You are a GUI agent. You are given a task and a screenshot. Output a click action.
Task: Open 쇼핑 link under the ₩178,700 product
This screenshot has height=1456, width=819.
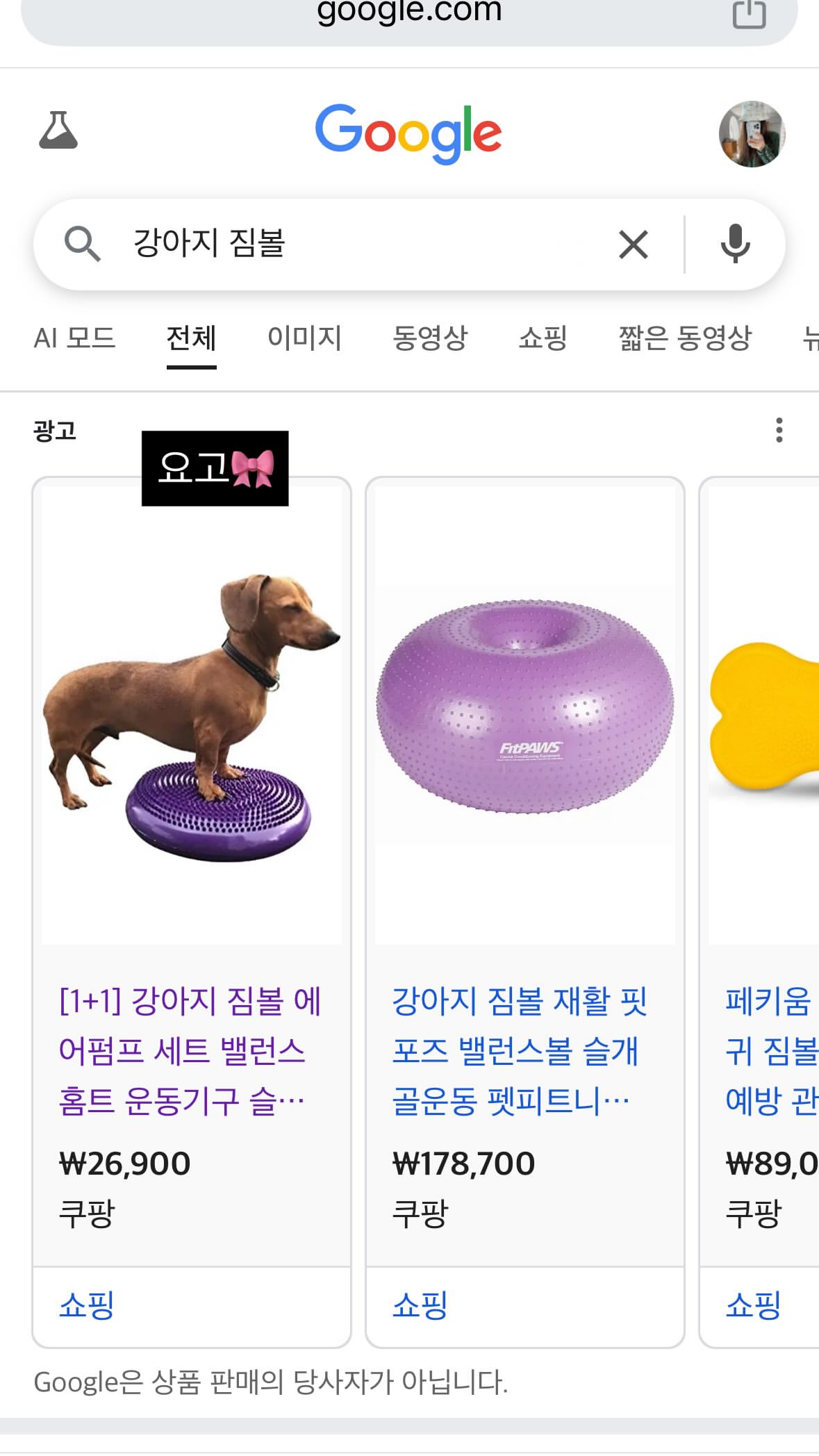click(x=420, y=1306)
